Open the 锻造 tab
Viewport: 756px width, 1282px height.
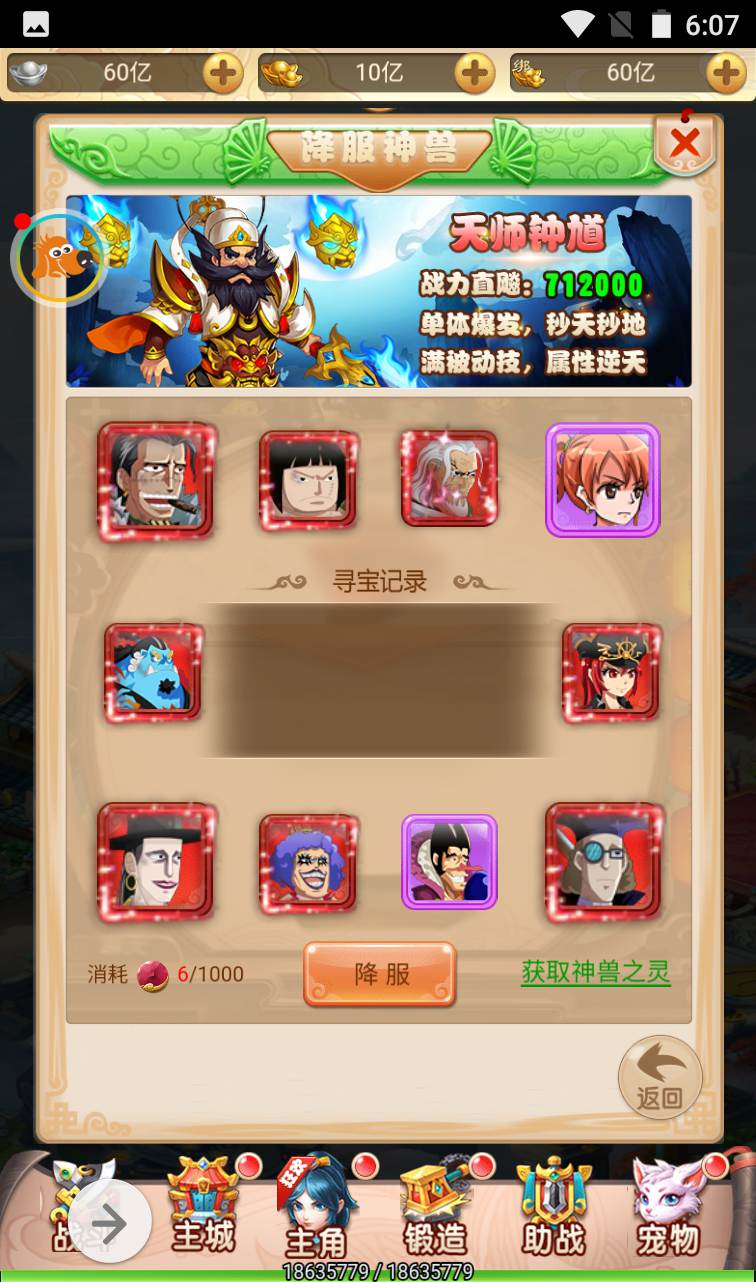coord(435,1208)
